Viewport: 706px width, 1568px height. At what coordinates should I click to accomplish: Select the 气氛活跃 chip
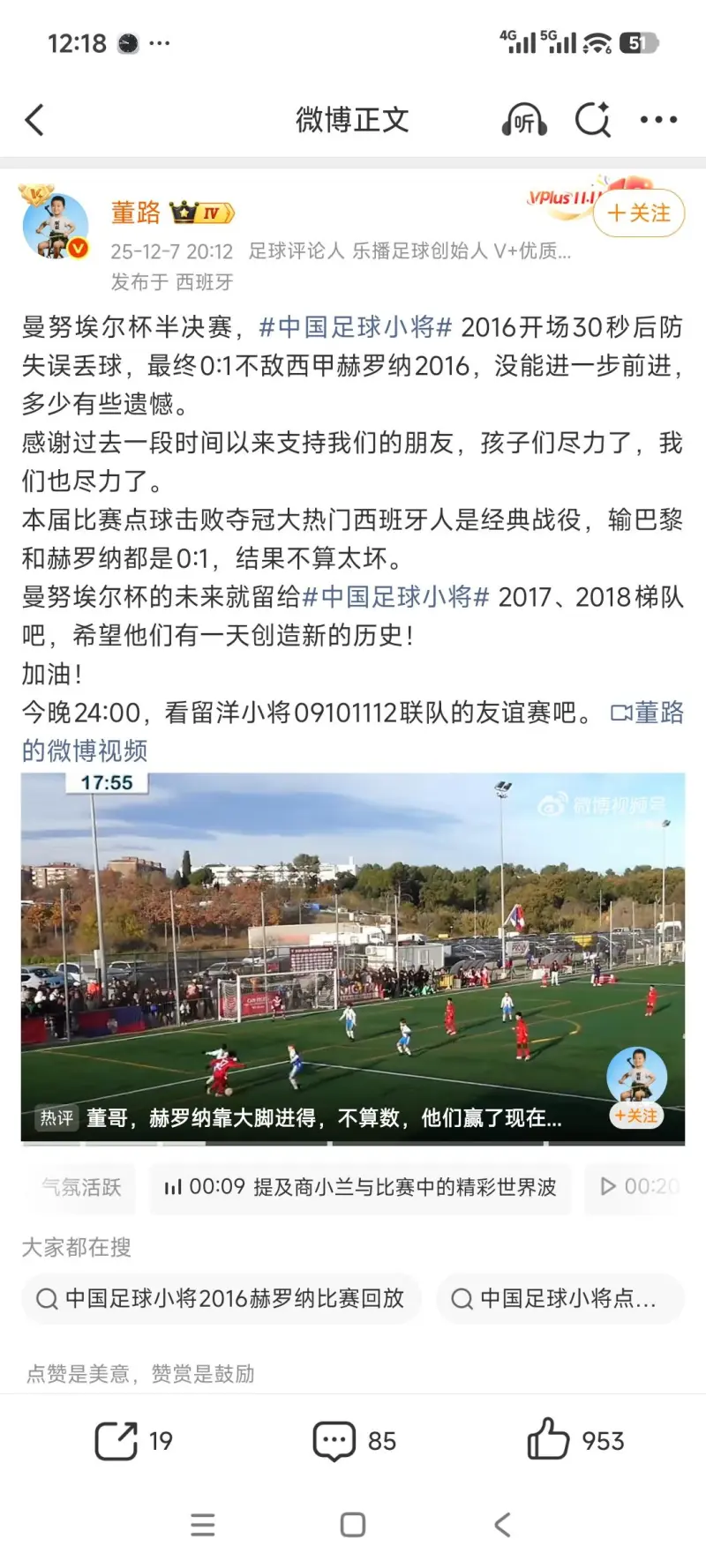(81, 1187)
